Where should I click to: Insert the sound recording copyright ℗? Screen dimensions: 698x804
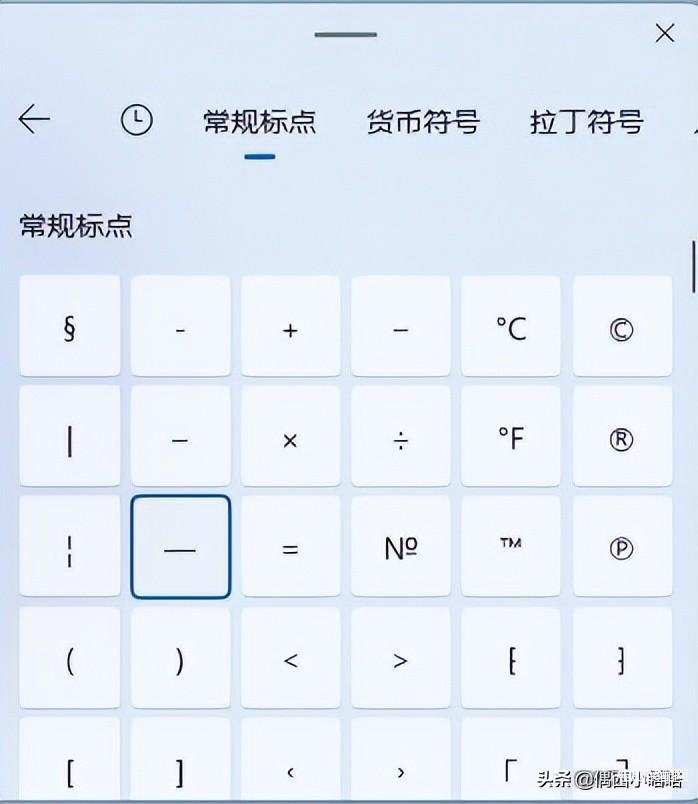(621, 547)
